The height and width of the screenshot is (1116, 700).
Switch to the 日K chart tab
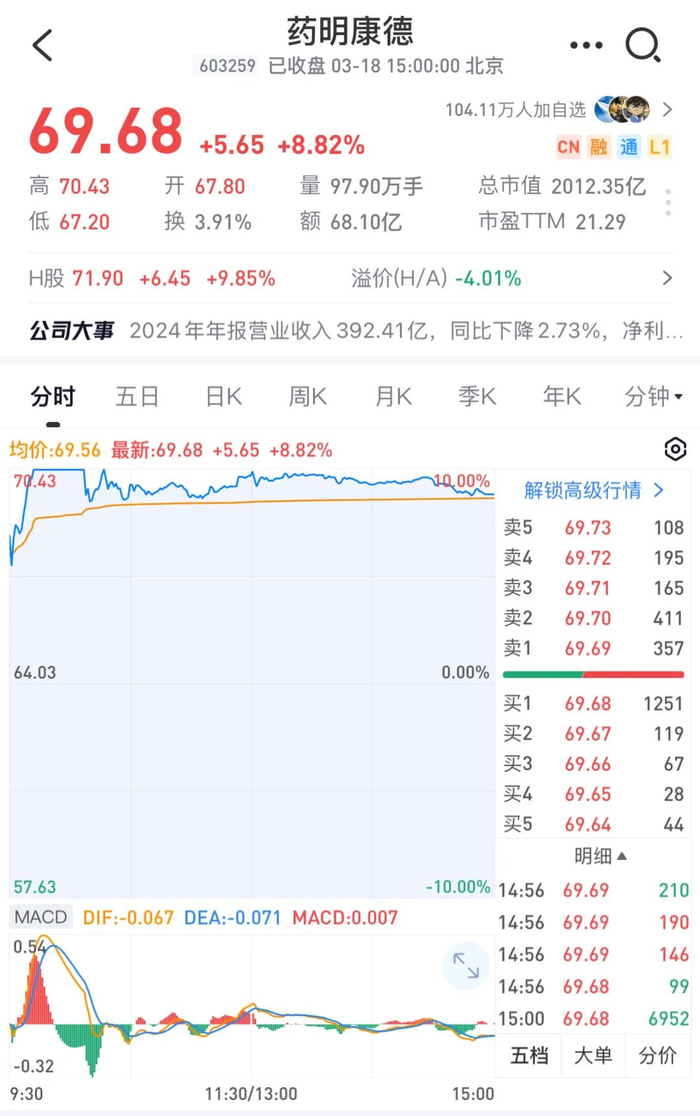223,397
